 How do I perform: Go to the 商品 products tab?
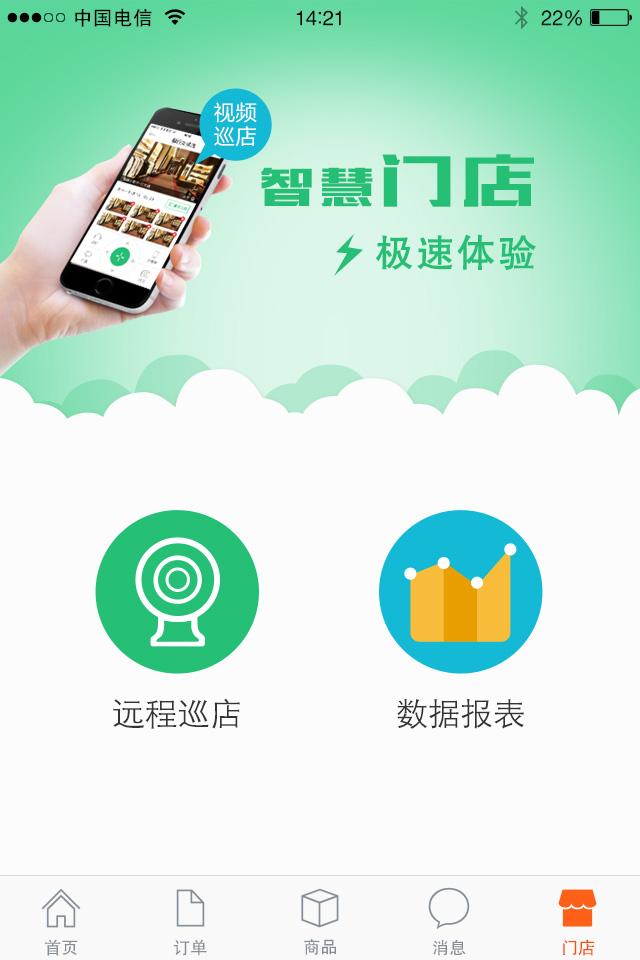(x=320, y=920)
